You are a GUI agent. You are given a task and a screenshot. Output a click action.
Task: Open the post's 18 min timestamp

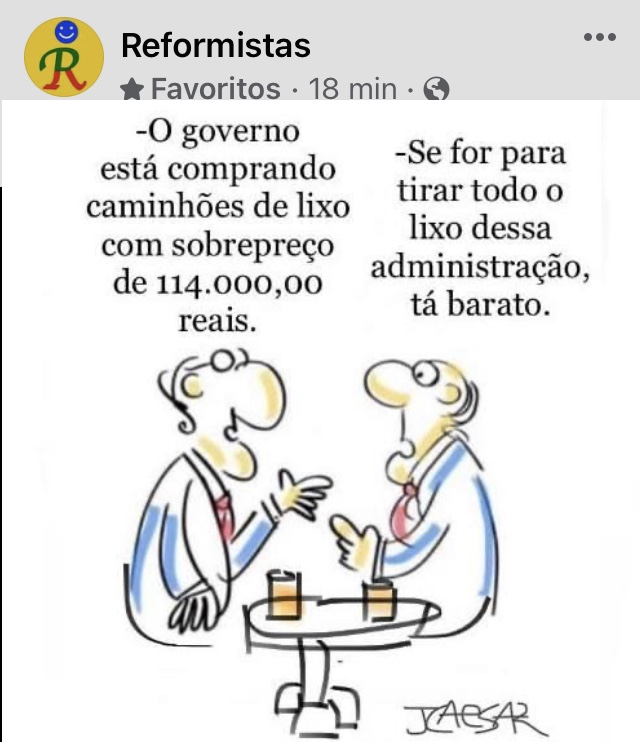tap(353, 89)
